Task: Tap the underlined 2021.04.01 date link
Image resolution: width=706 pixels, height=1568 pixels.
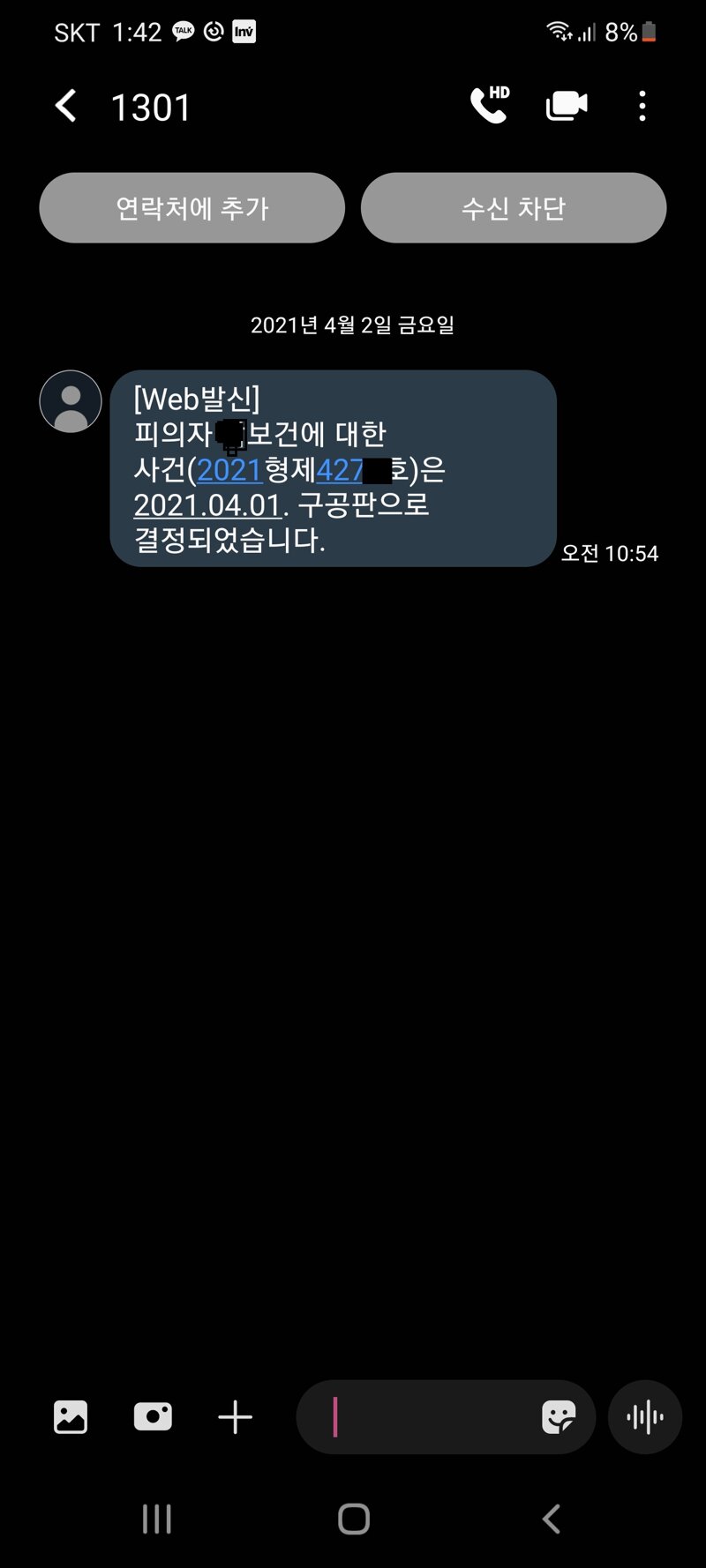Action: [x=207, y=505]
